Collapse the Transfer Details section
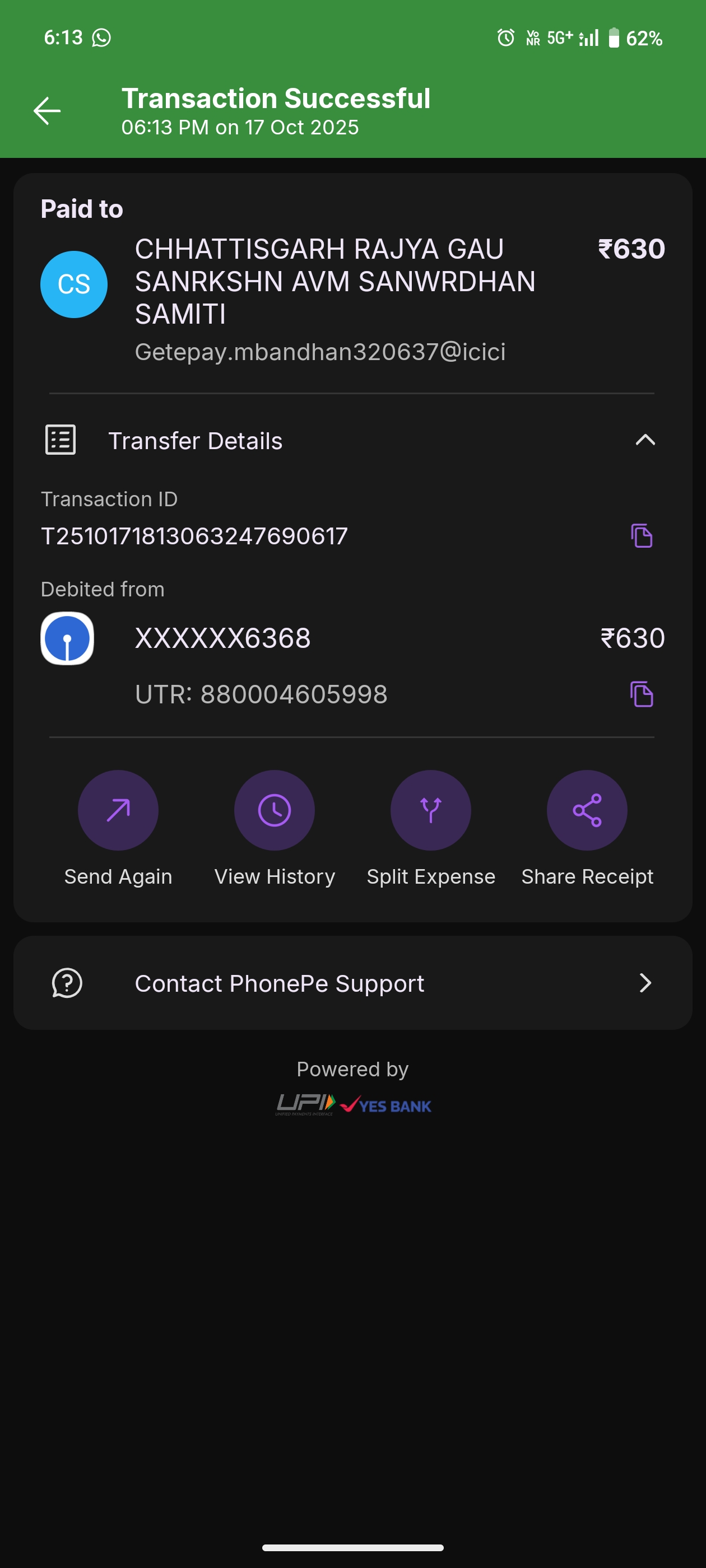Viewport: 706px width, 1568px height. (645, 440)
